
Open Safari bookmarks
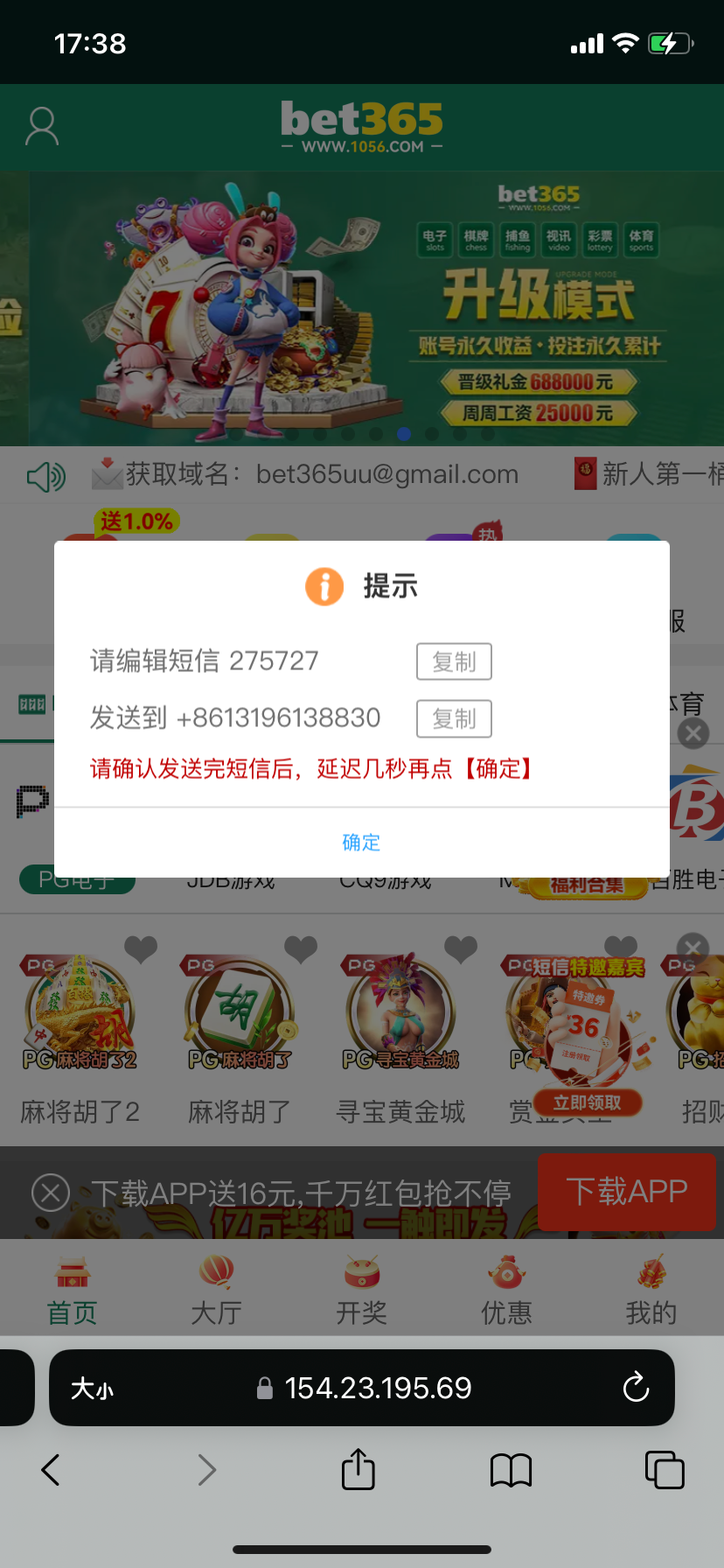point(511,1470)
